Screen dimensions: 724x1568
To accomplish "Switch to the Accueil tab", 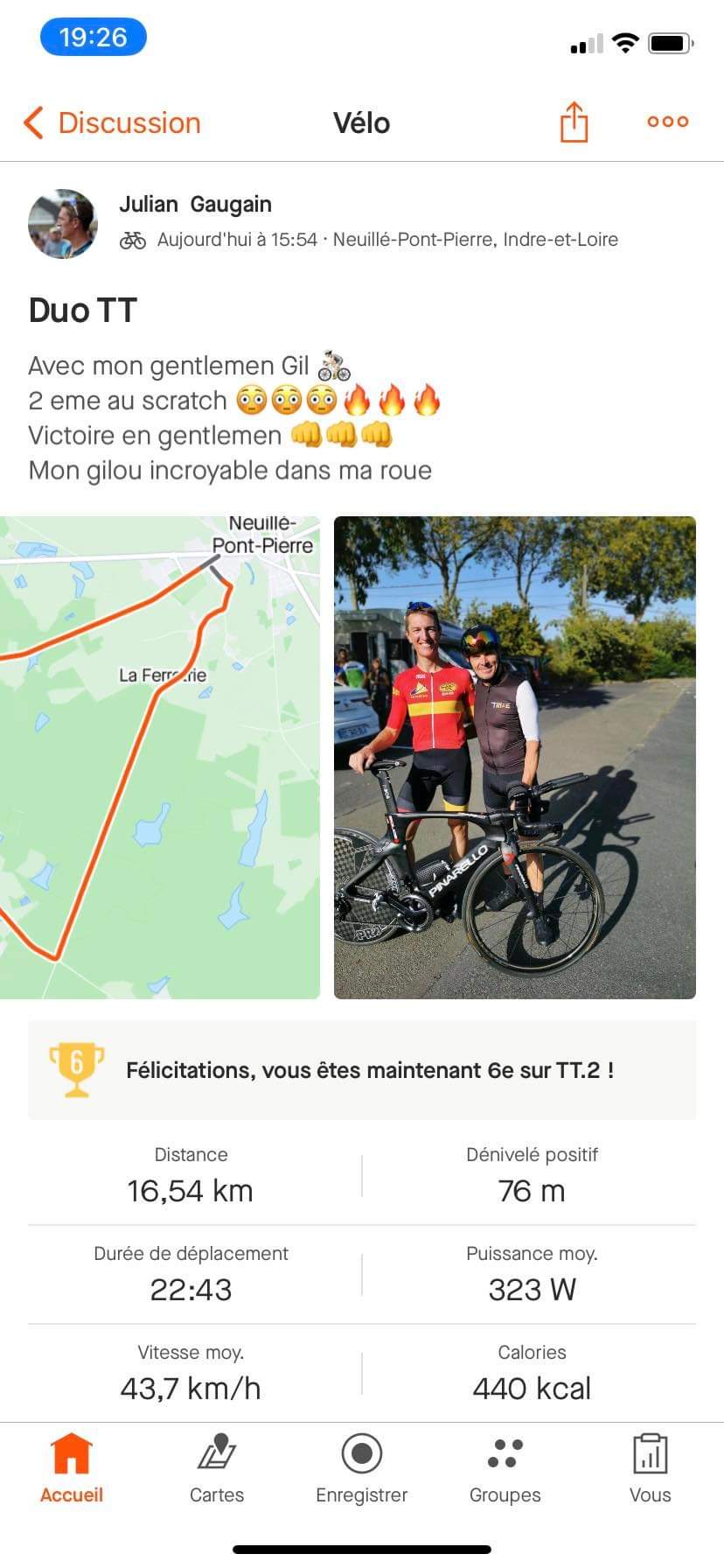I will [72, 1469].
